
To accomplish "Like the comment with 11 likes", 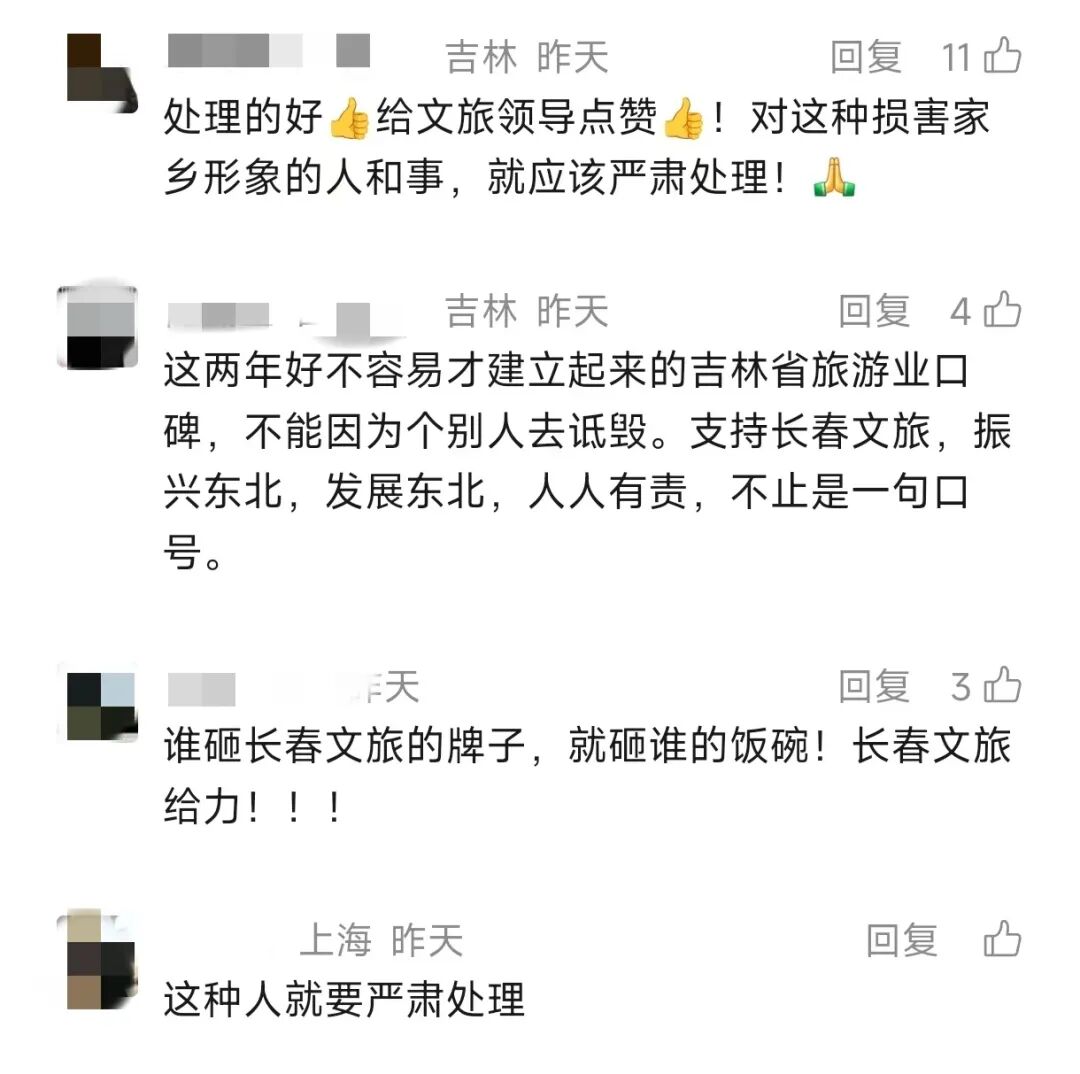I will pyautogui.click(x=1002, y=57).
